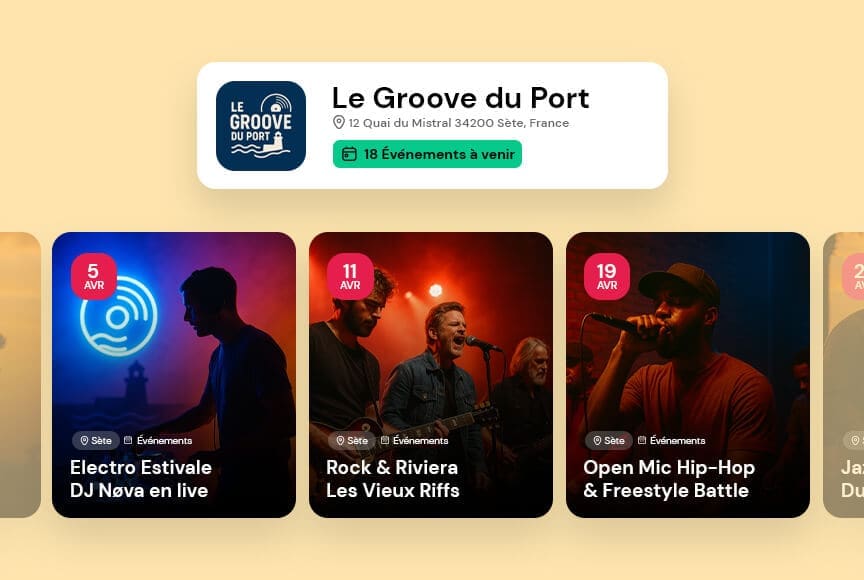The width and height of the screenshot is (864, 580).
Task: Tap the Événements tag on Rock & Riviera card
Action: [414, 440]
